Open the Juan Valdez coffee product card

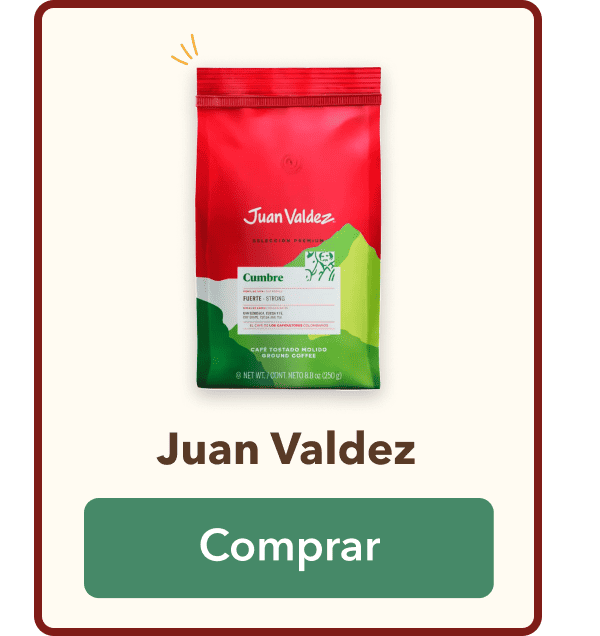click(288, 230)
